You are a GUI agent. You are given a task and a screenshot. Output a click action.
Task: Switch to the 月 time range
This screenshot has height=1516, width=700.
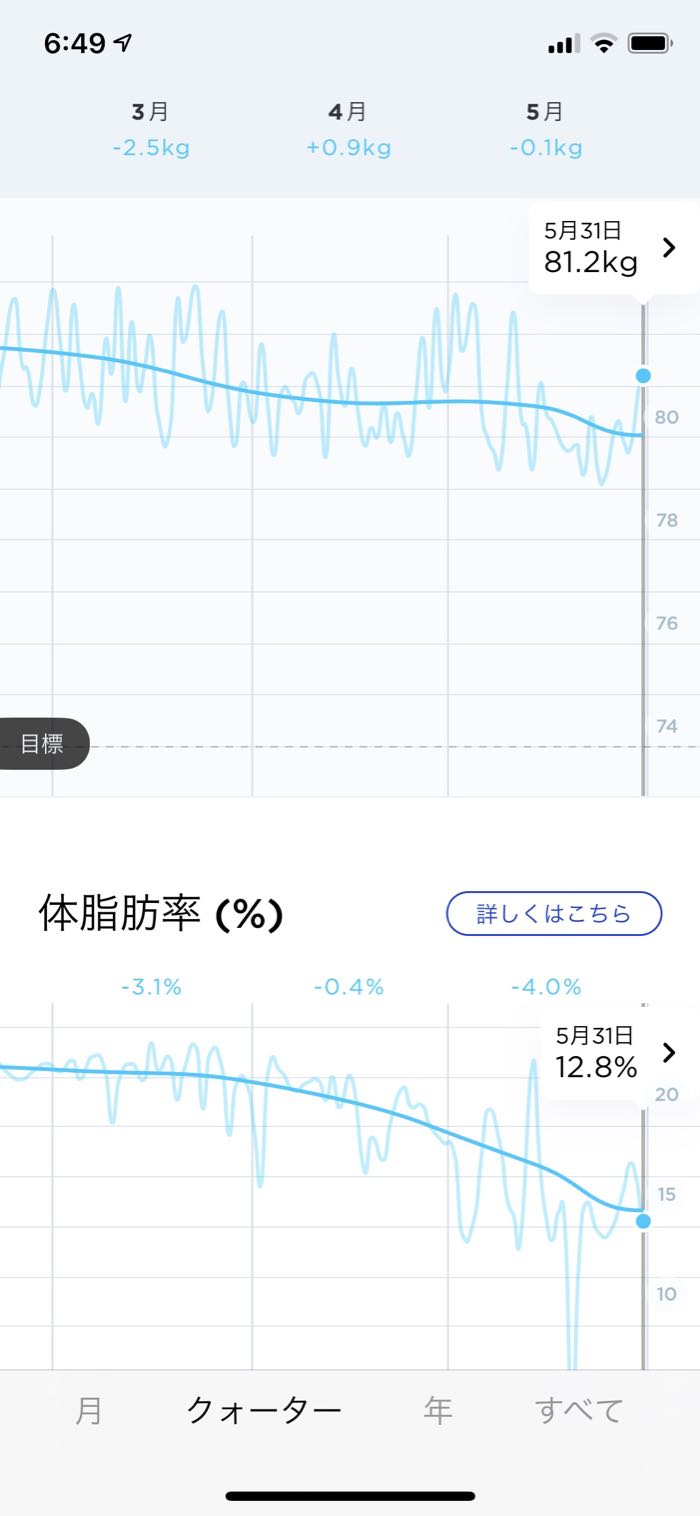tap(89, 1410)
